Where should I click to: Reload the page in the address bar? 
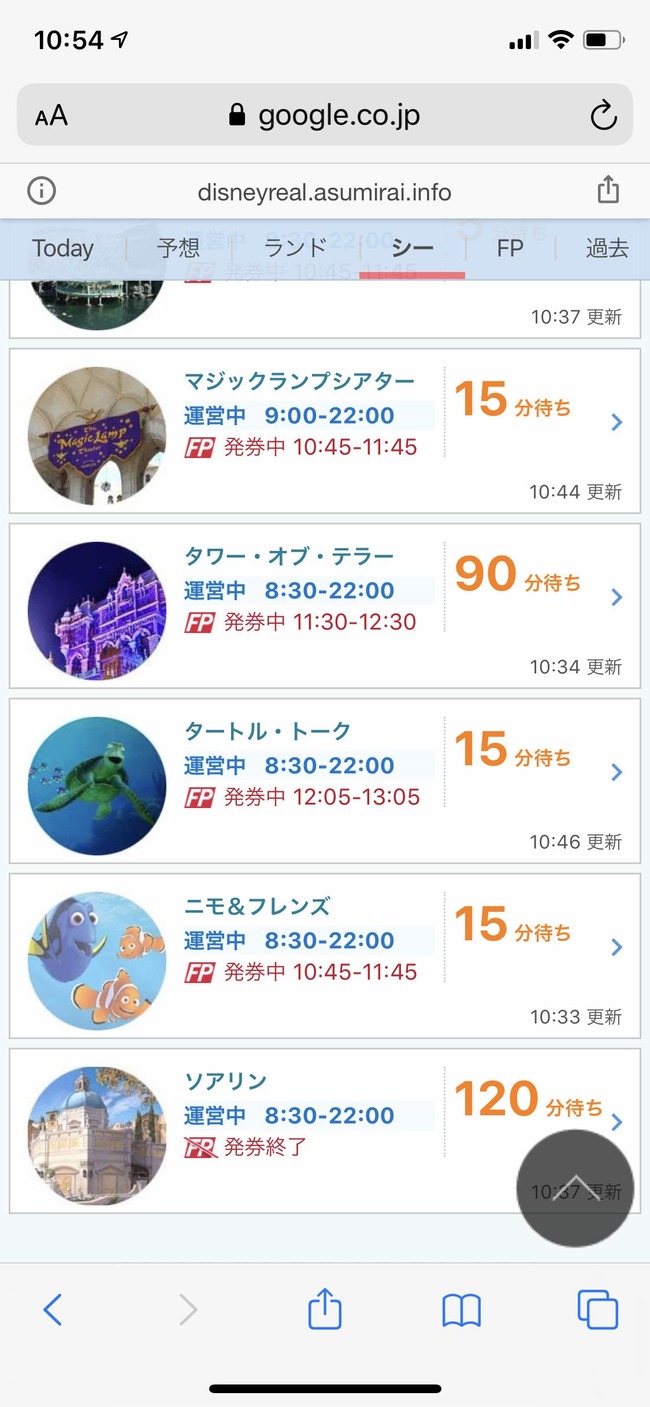coord(603,116)
